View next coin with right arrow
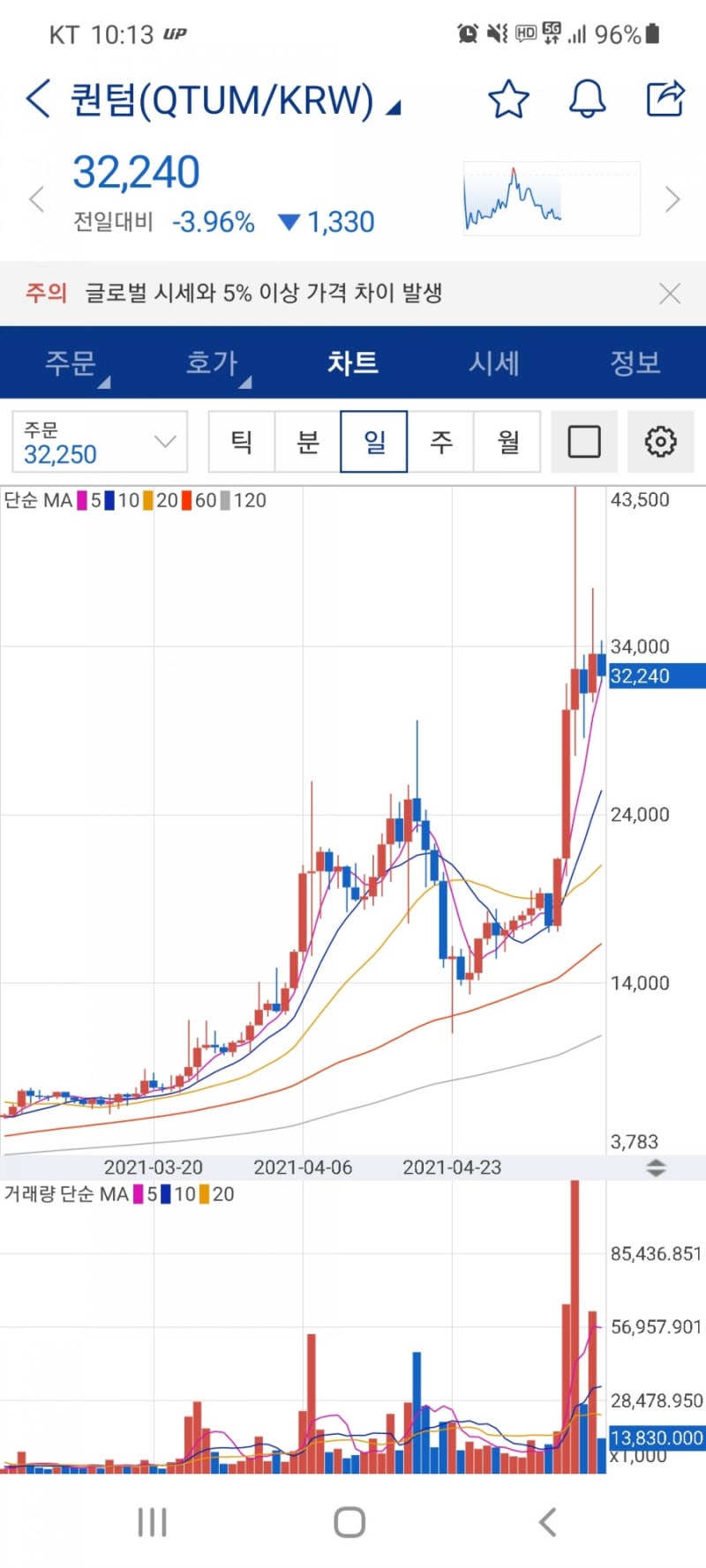Screen dimensions: 706x1568 coord(672,198)
